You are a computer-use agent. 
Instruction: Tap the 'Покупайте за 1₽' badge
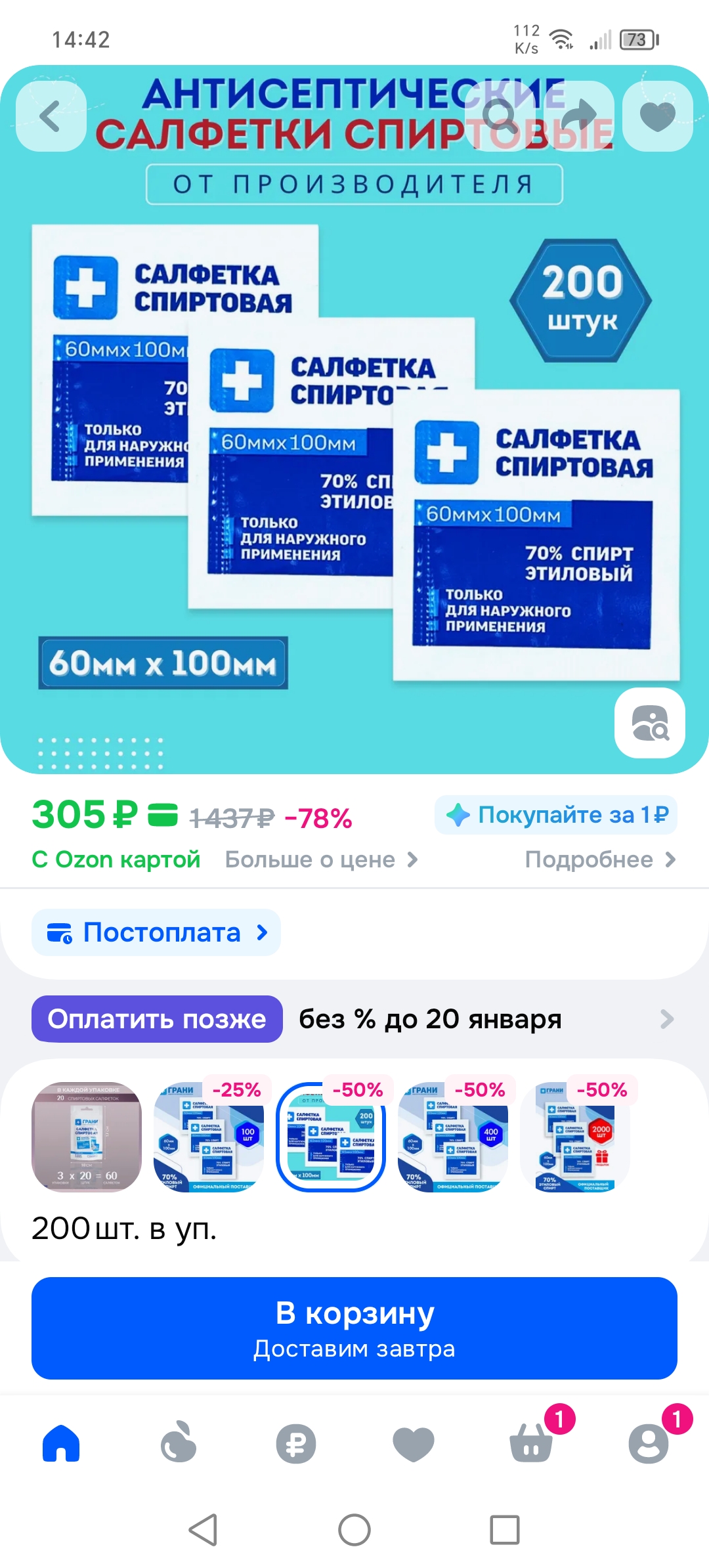coord(555,815)
